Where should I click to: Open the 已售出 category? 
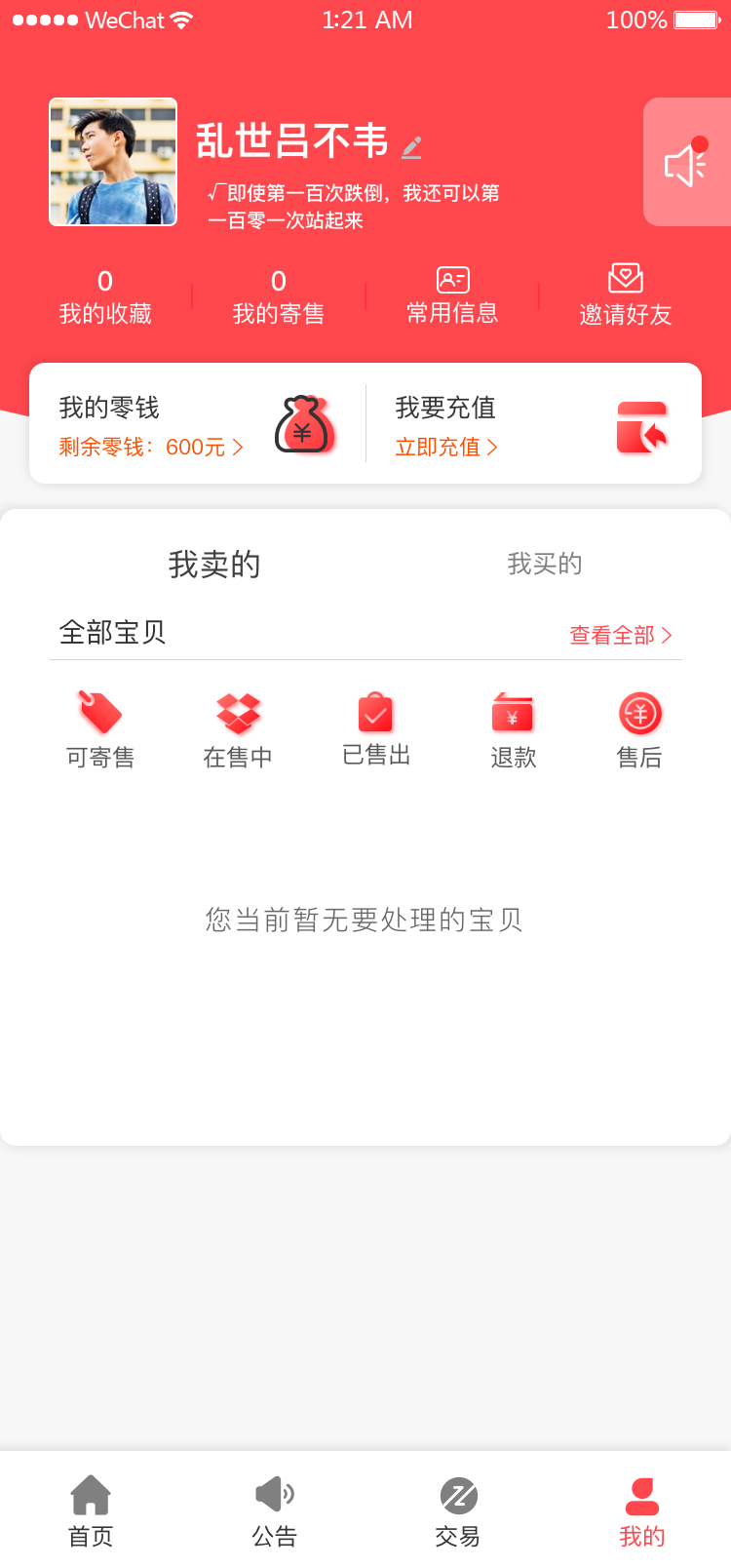click(x=376, y=729)
